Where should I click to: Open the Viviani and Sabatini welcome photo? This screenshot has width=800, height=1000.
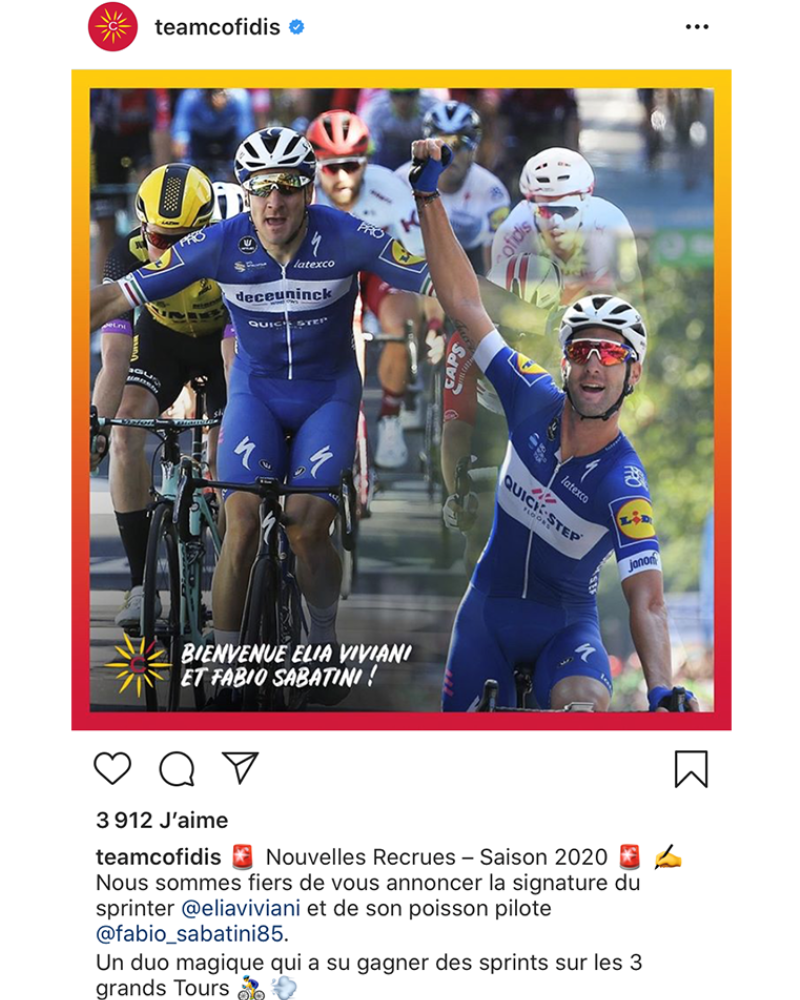coord(401,400)
